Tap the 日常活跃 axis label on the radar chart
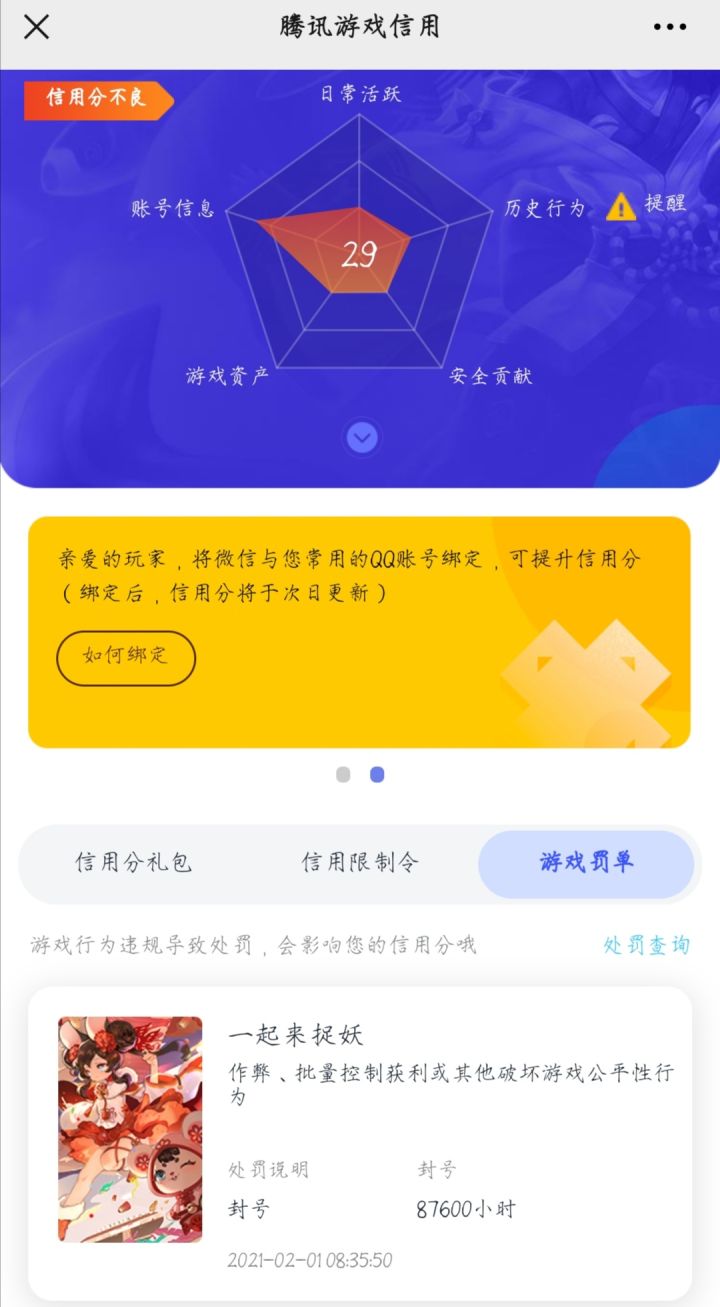 (362, 95)
